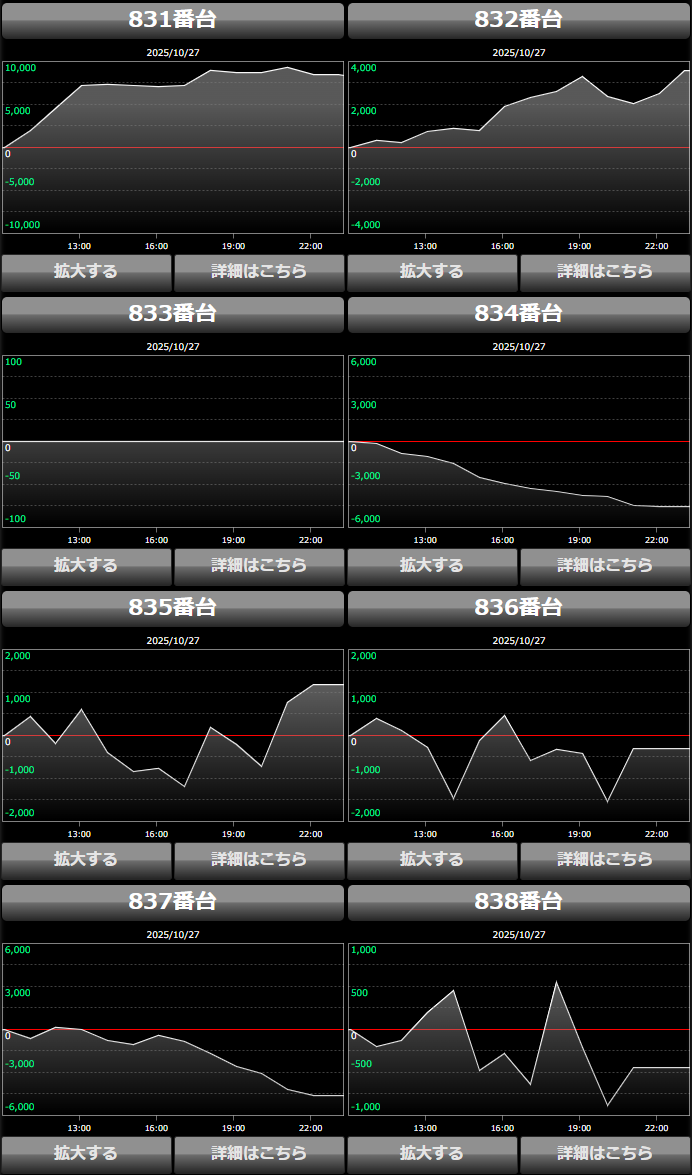Tap 拡大する for 833番台
The image size is (692, 1175).
pyautogui.click(x=86, y=566)
